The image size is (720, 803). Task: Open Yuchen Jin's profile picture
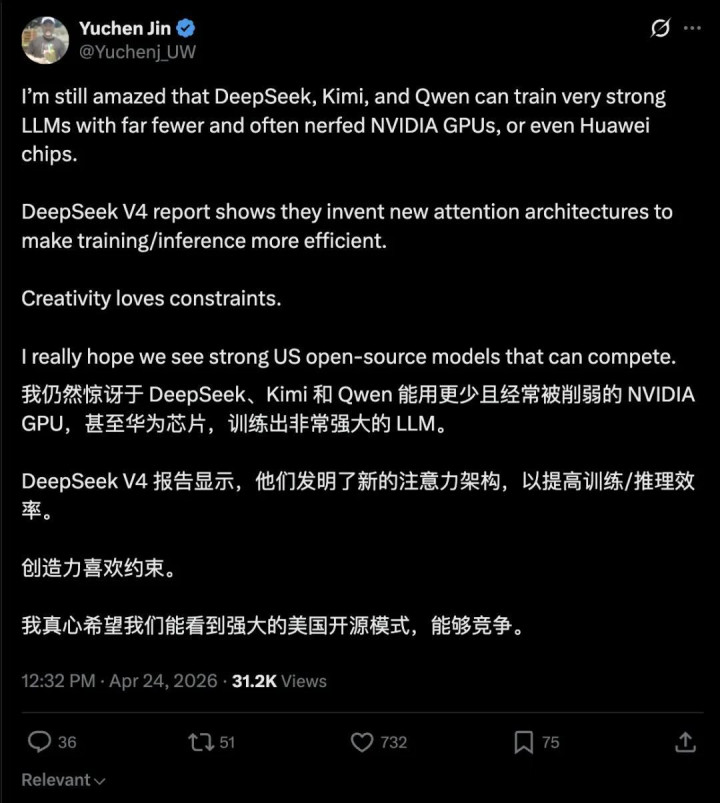click(45, 40)
